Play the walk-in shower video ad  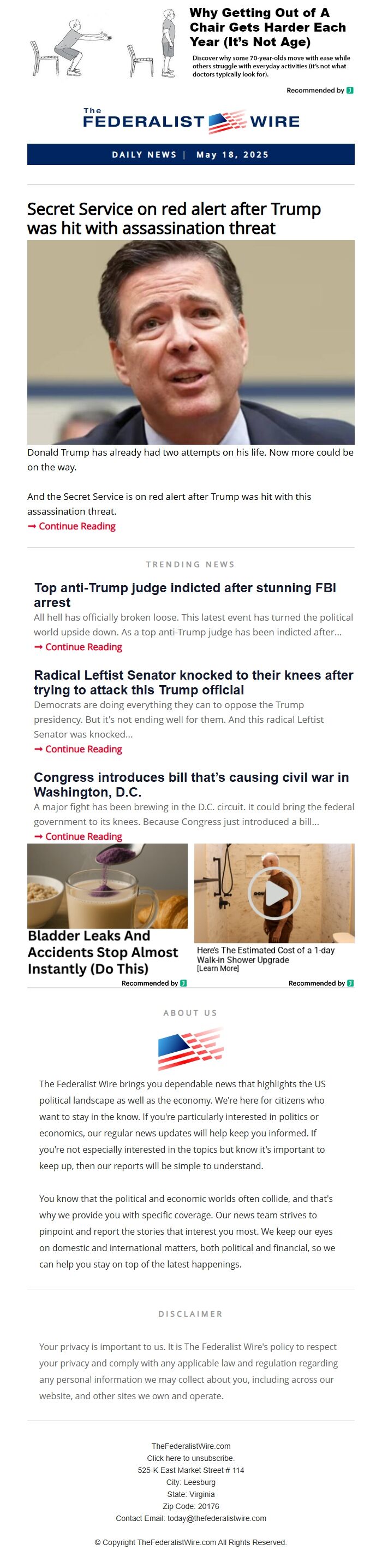[274, 892]
